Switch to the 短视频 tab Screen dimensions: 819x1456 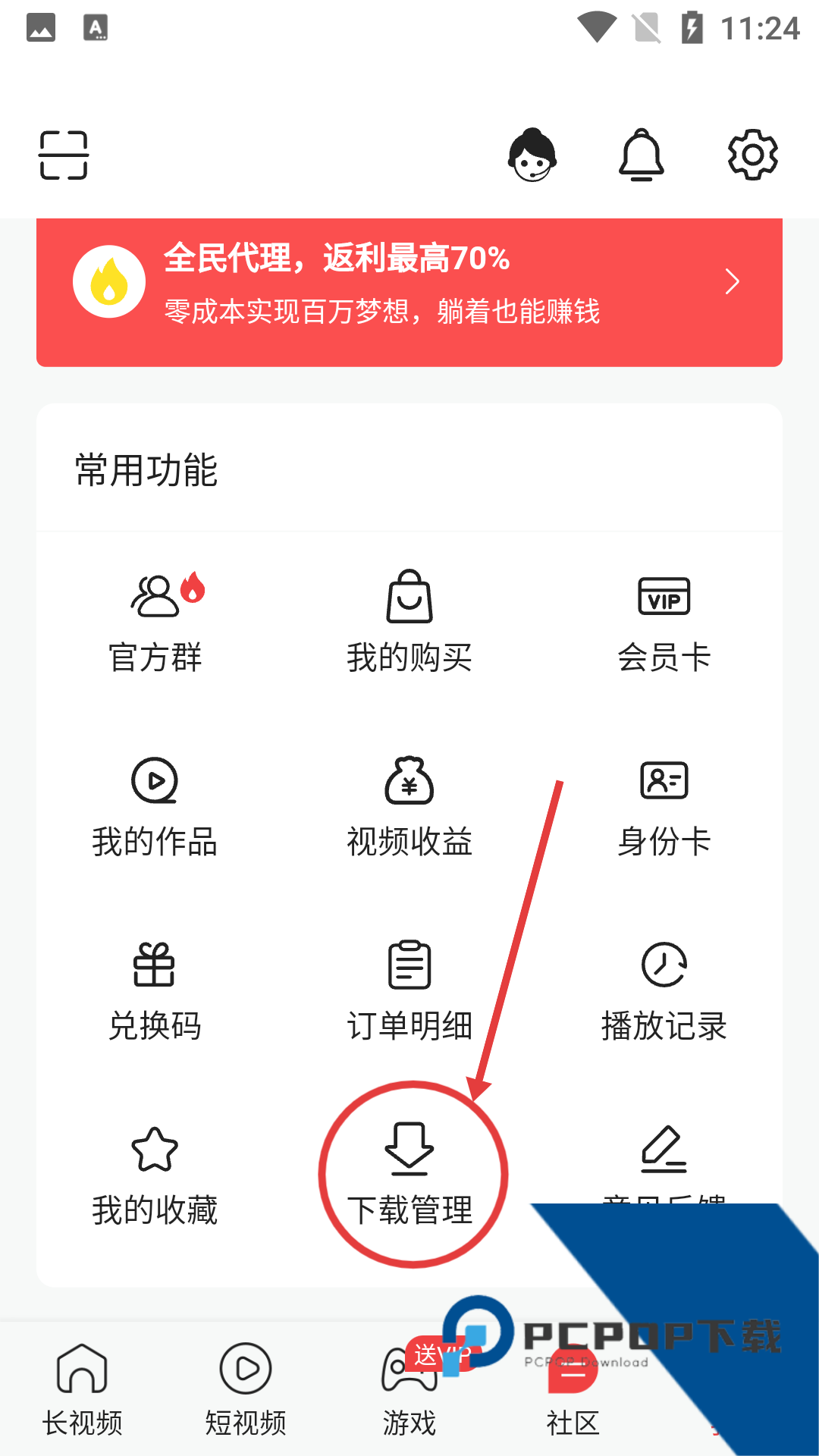(x=244, y=1395)
